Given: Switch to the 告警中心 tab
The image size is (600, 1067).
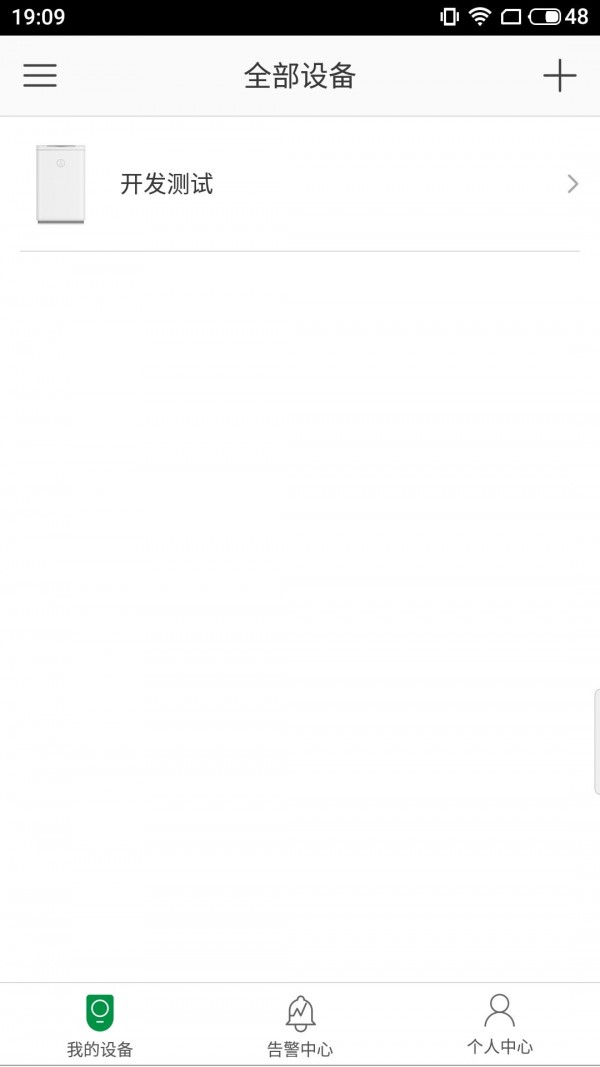Looking at the screenshot, I should [x=300, y=1025].
